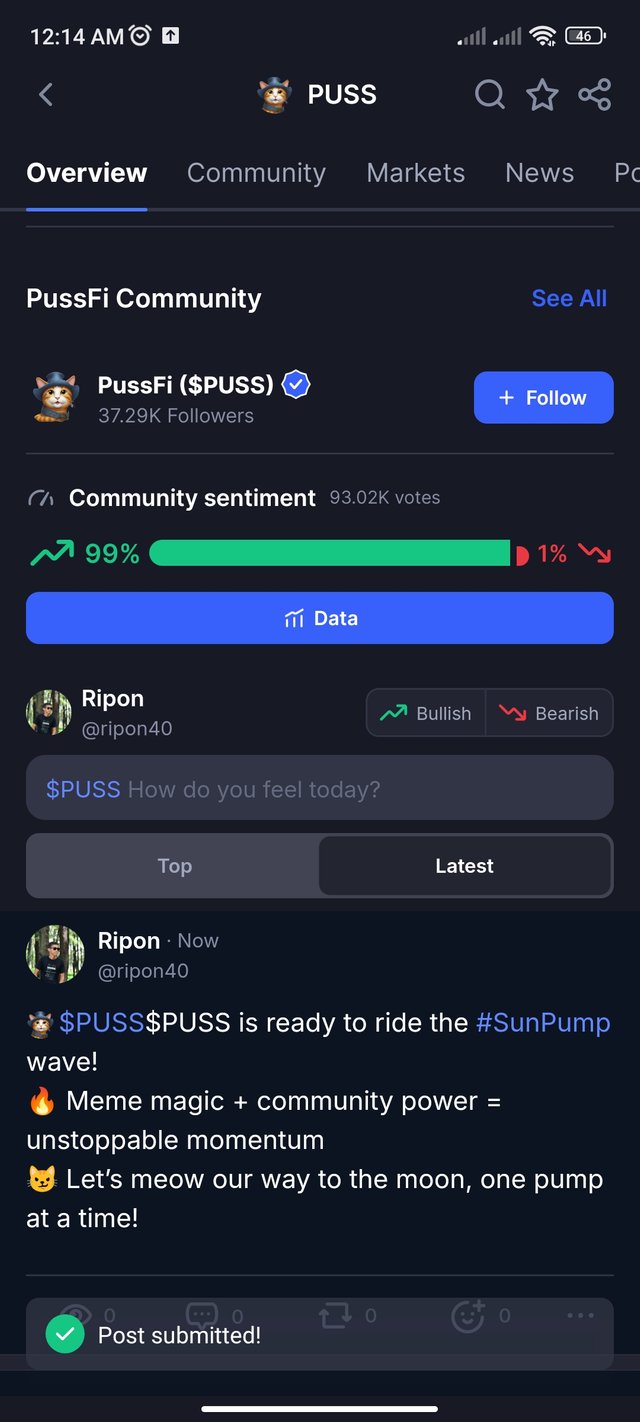Open the more options dots on Ripon's post
The width and height of the screenshot is (640, 1422).
point(580,1316)
